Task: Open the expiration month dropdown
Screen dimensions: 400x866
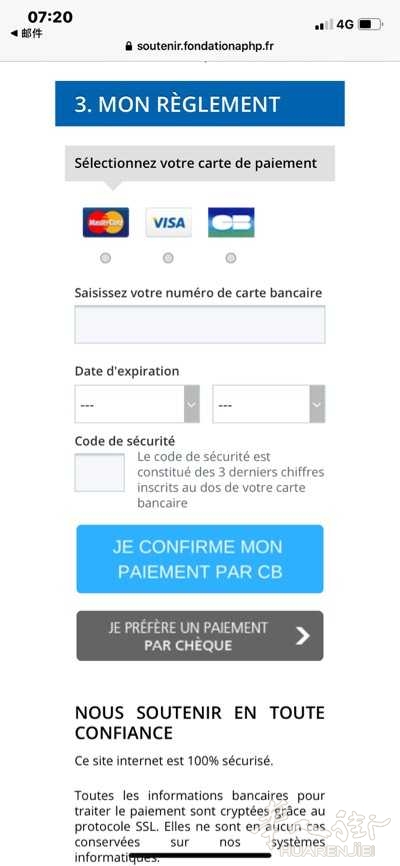Action: coord(137,404)
